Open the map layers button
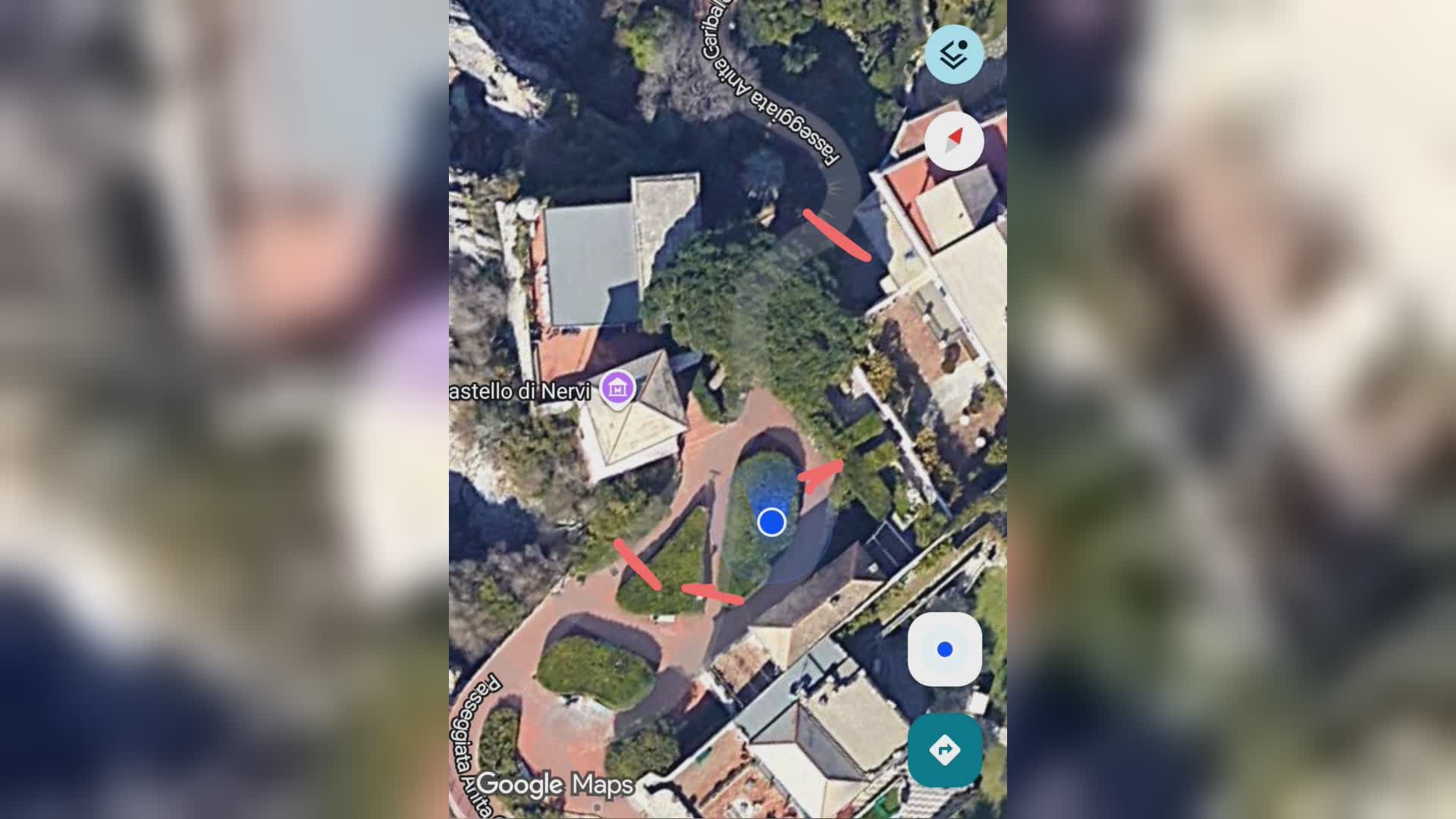The height and width of the screenshot is (819, 1456). [x=954, y=54]
